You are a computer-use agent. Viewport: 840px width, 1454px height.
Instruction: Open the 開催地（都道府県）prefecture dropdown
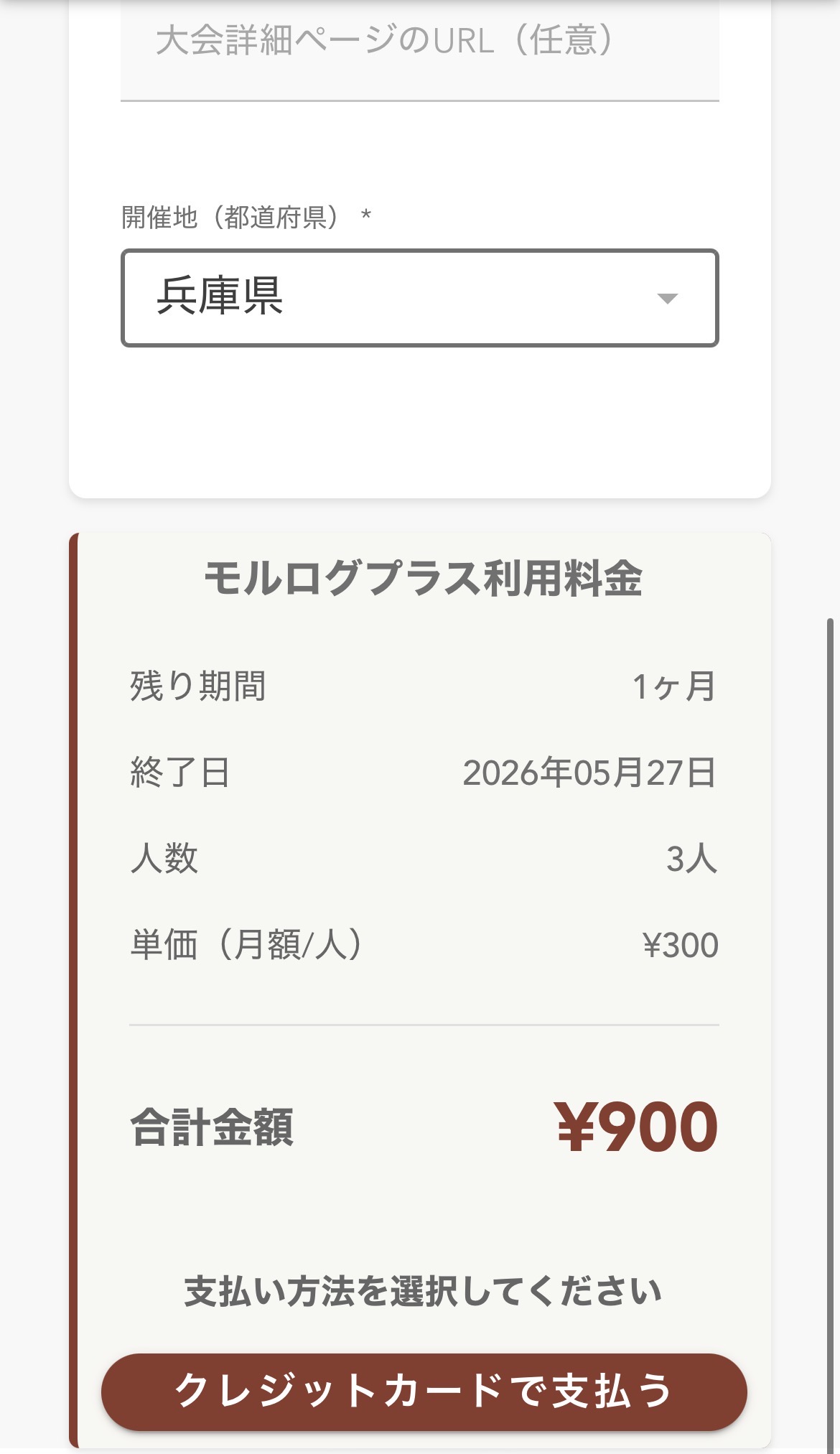tap(420, 297)
